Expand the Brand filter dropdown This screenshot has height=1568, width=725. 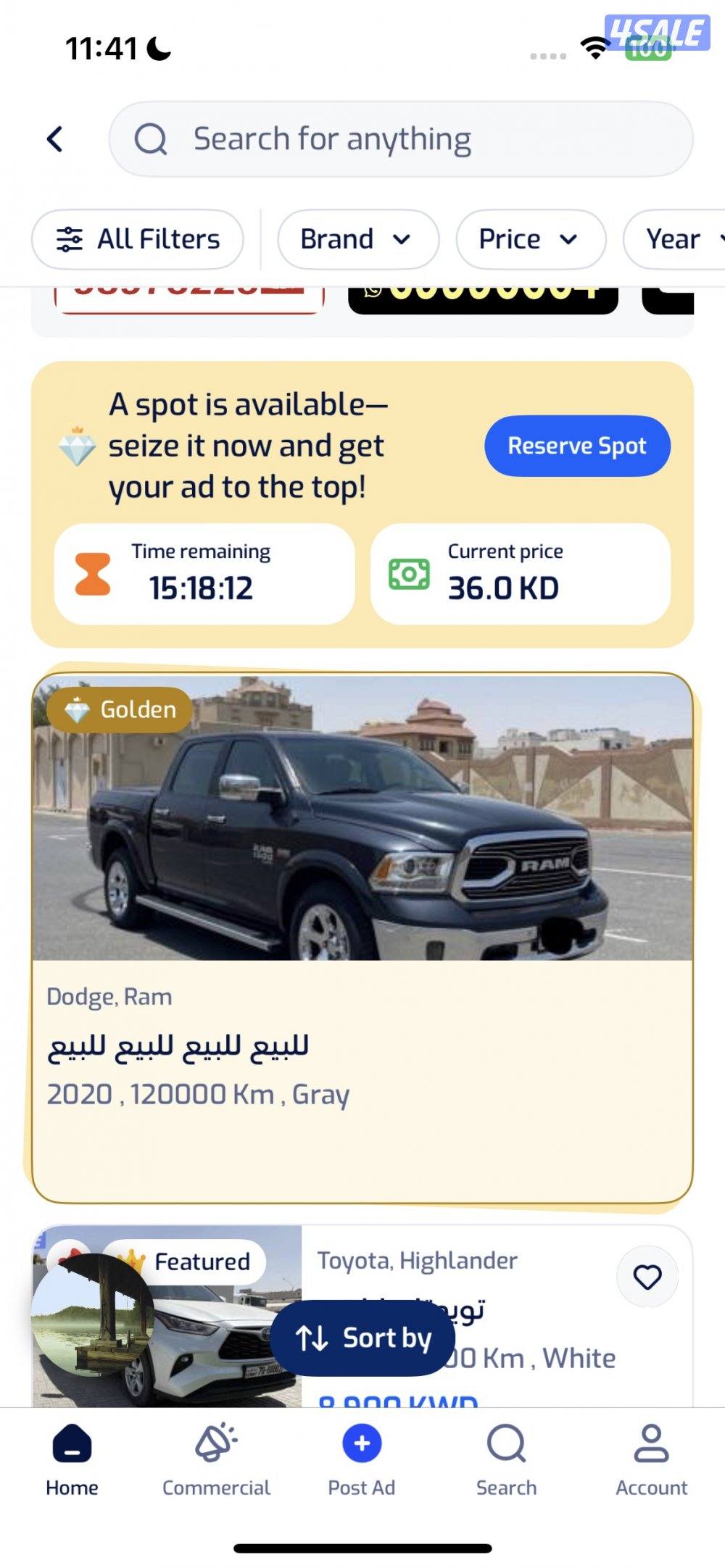tap(357, 239)
